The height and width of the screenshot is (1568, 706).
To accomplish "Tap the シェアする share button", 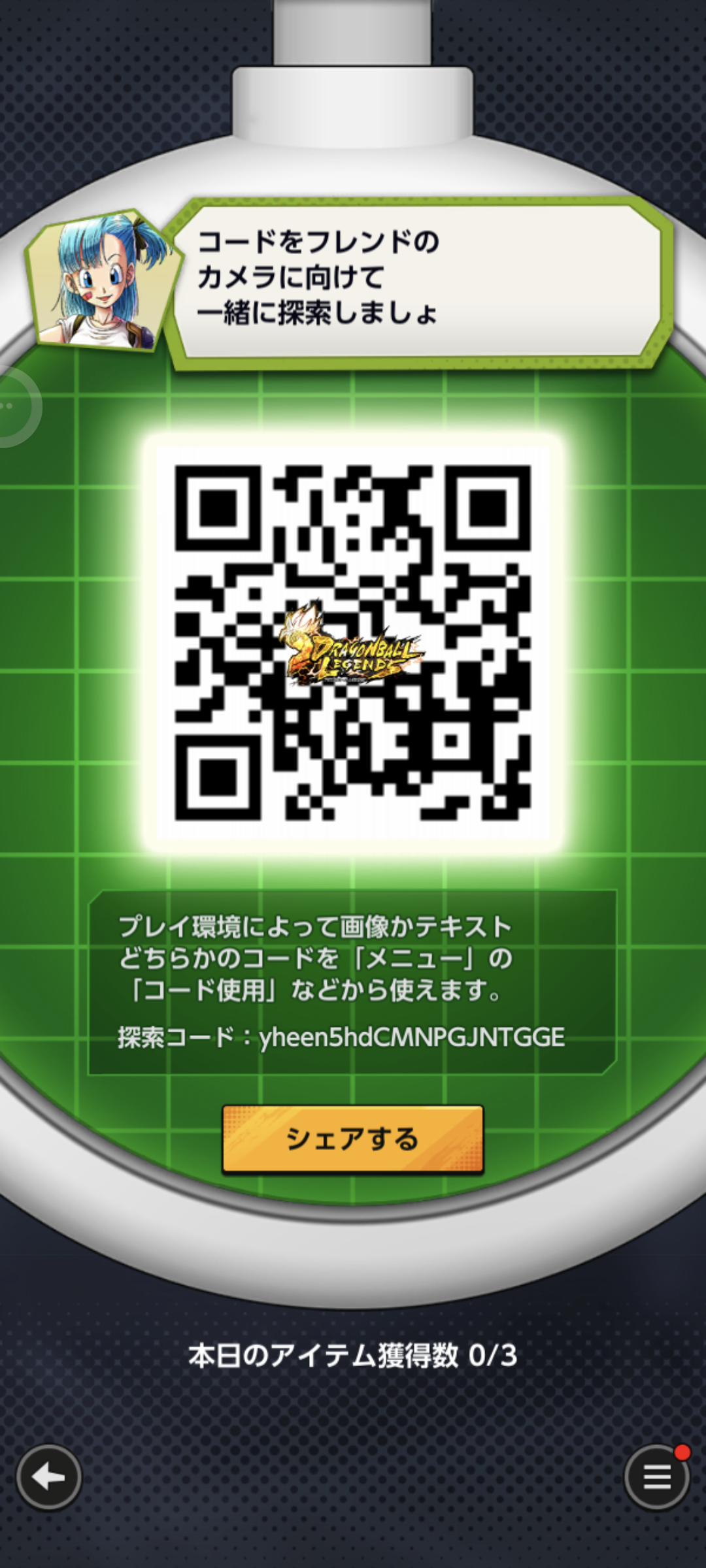I will click(352, 1139).
